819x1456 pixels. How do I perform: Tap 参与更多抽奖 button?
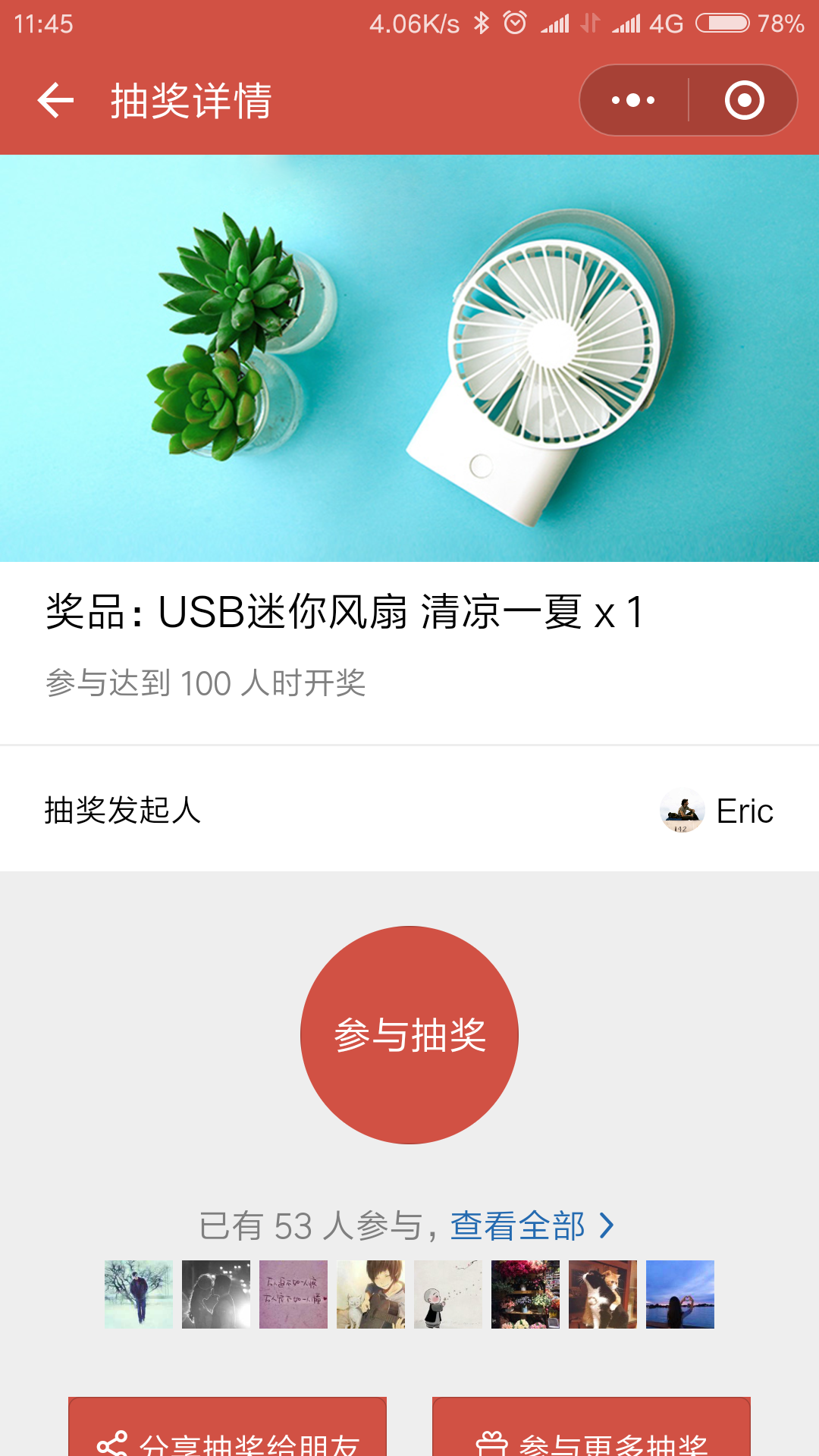[591, 1427]
